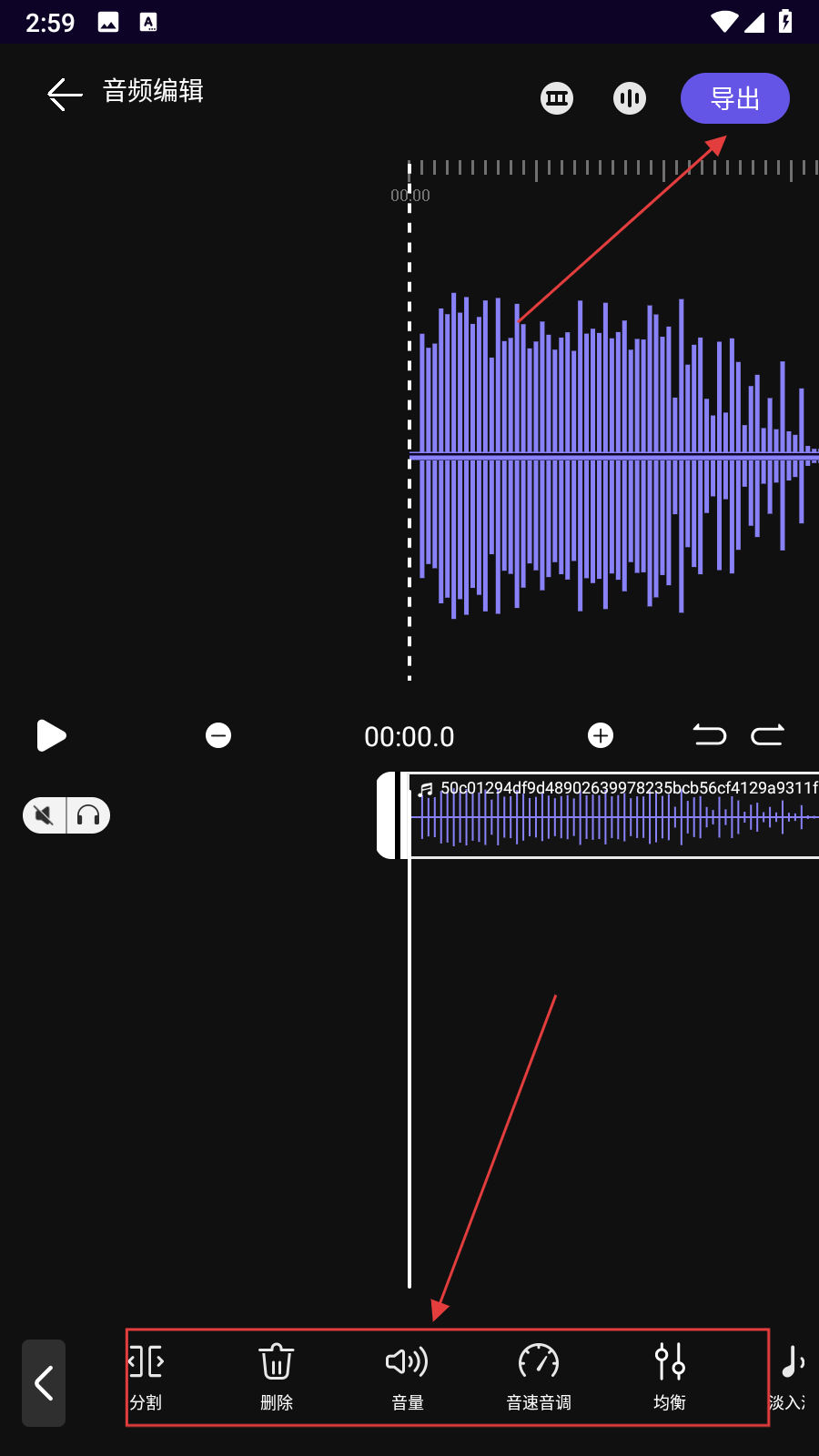Zoom in the timeline with plus button
Image resolution: width=819 pixels, height=1456 pixels.
point(601,735)
